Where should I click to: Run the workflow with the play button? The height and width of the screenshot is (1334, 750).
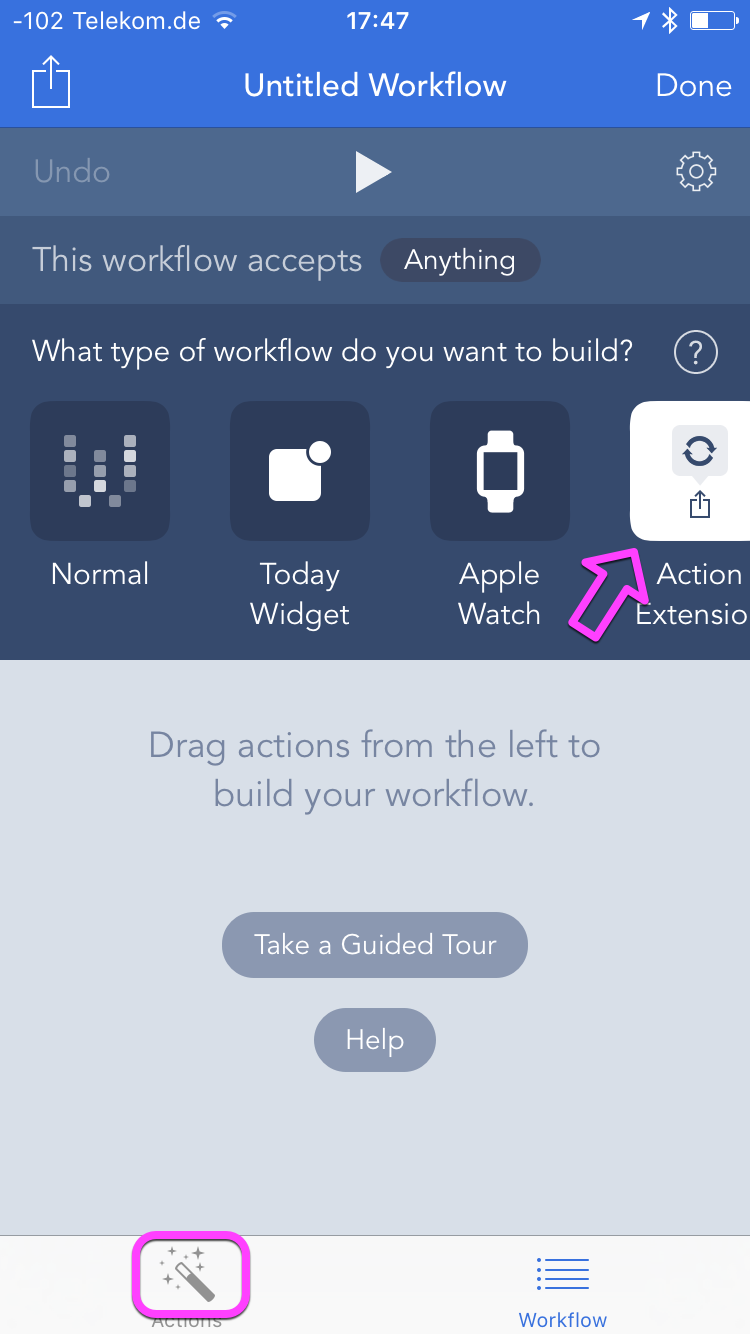(x=373, y=172)
